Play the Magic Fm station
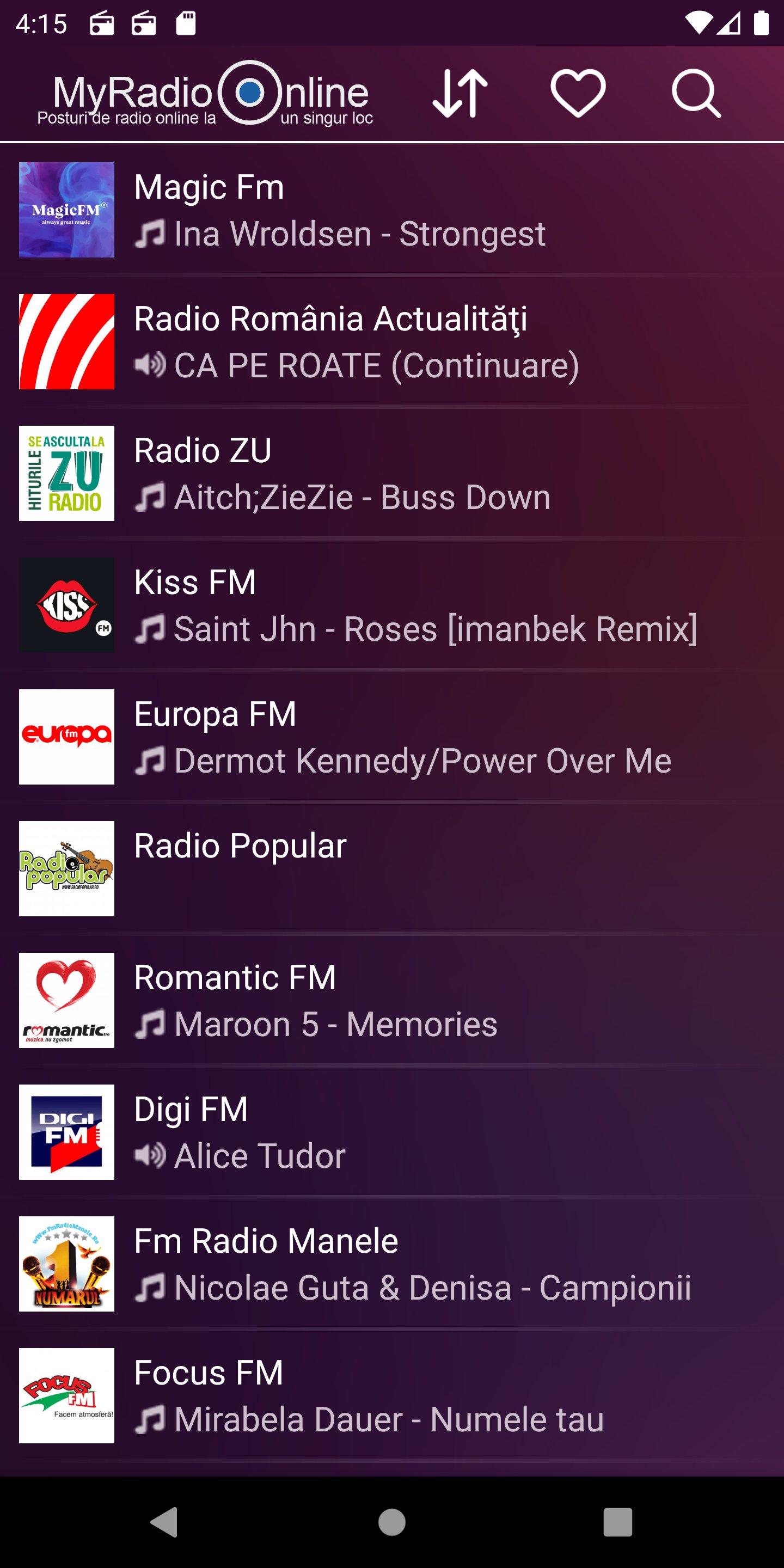Viewport: 784px width, 1568px height. click(390, 210)
